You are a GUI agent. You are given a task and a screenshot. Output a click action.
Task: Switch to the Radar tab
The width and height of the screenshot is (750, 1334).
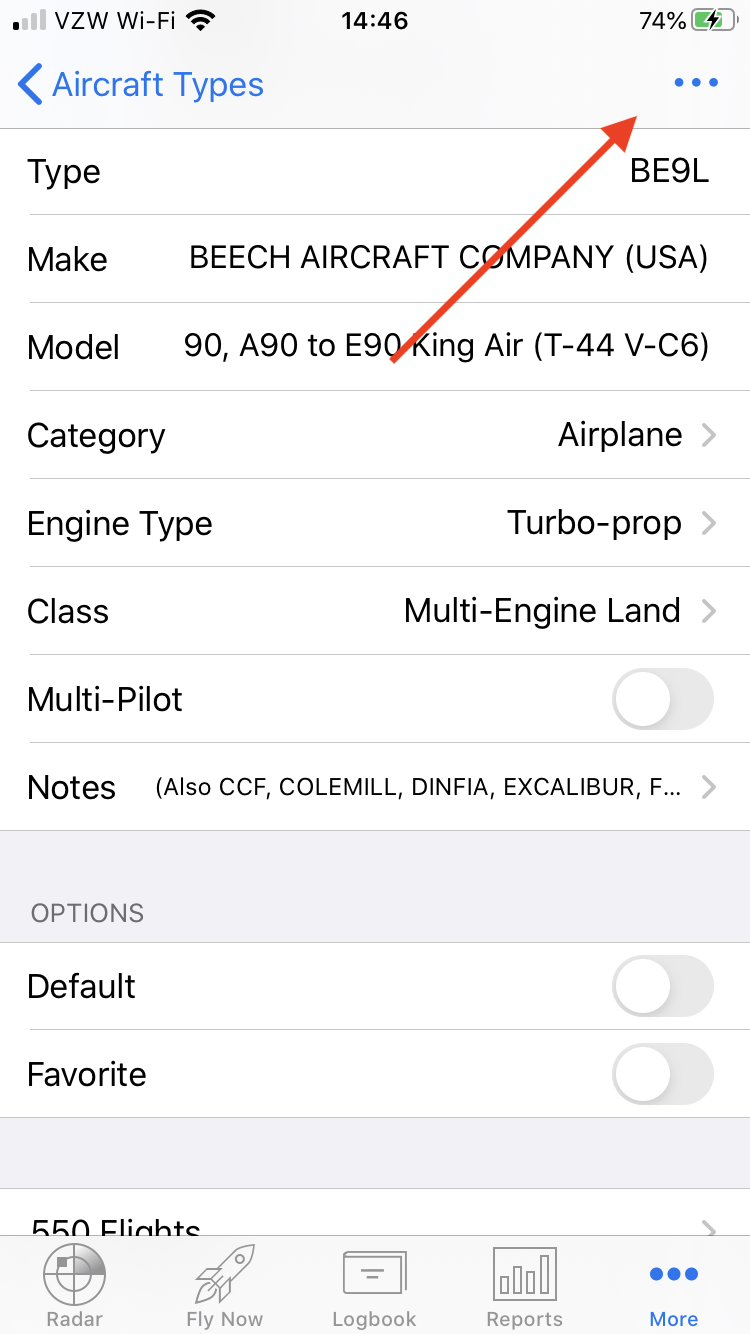pos(75,1286)
